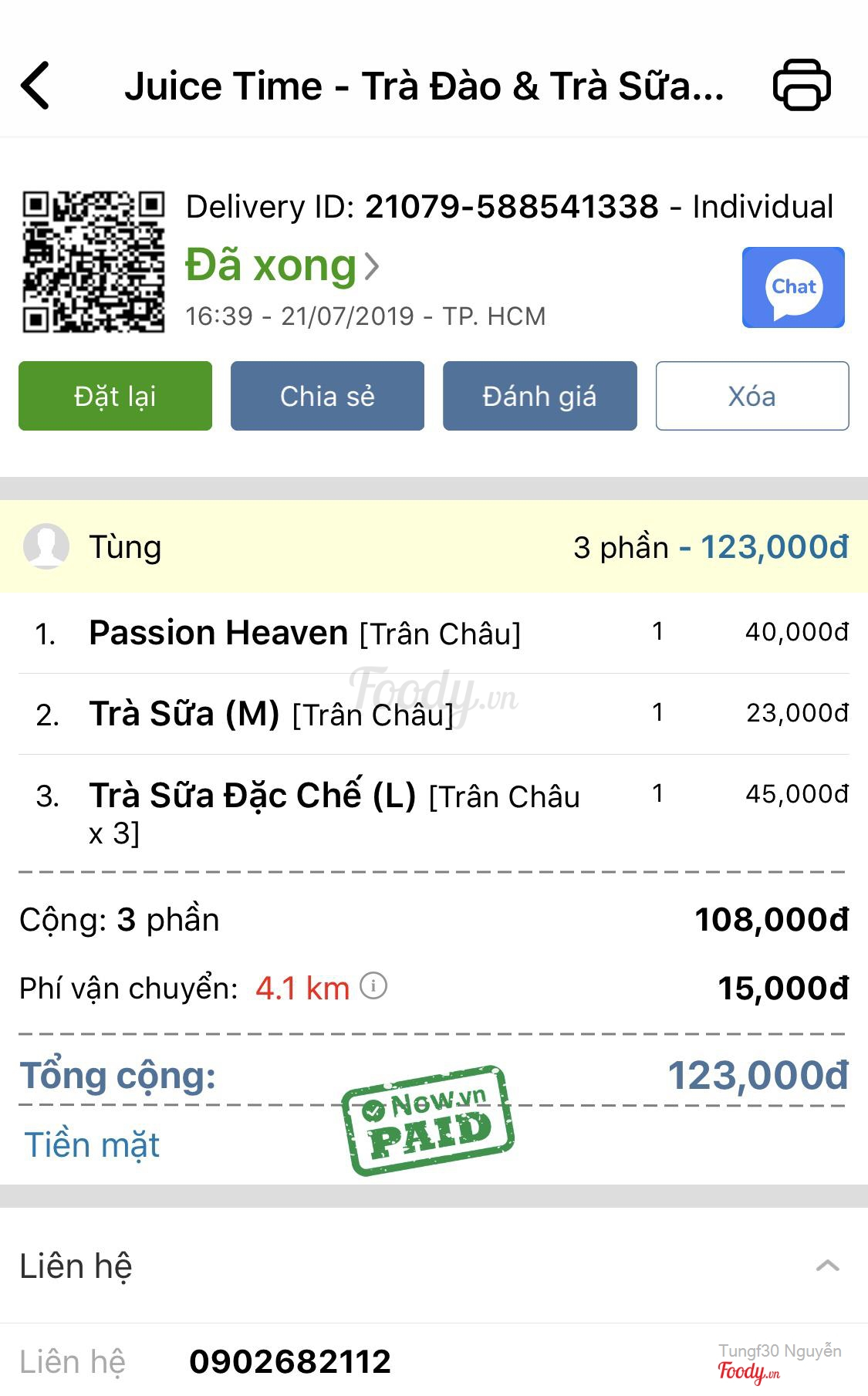Reorder with the Đặt lại button
The width and height of the screenshot is (868, 1396).
(x=115, y=396)
